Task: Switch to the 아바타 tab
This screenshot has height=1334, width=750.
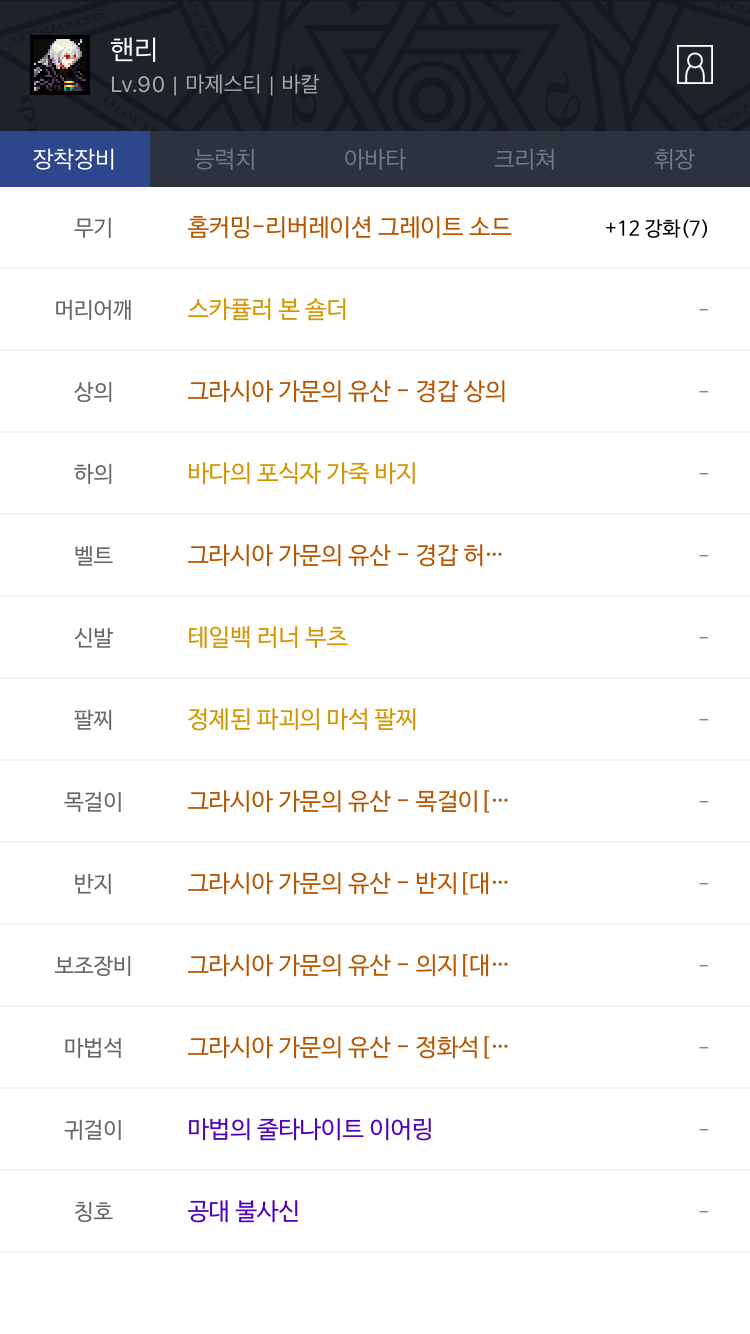Action: 375,159
